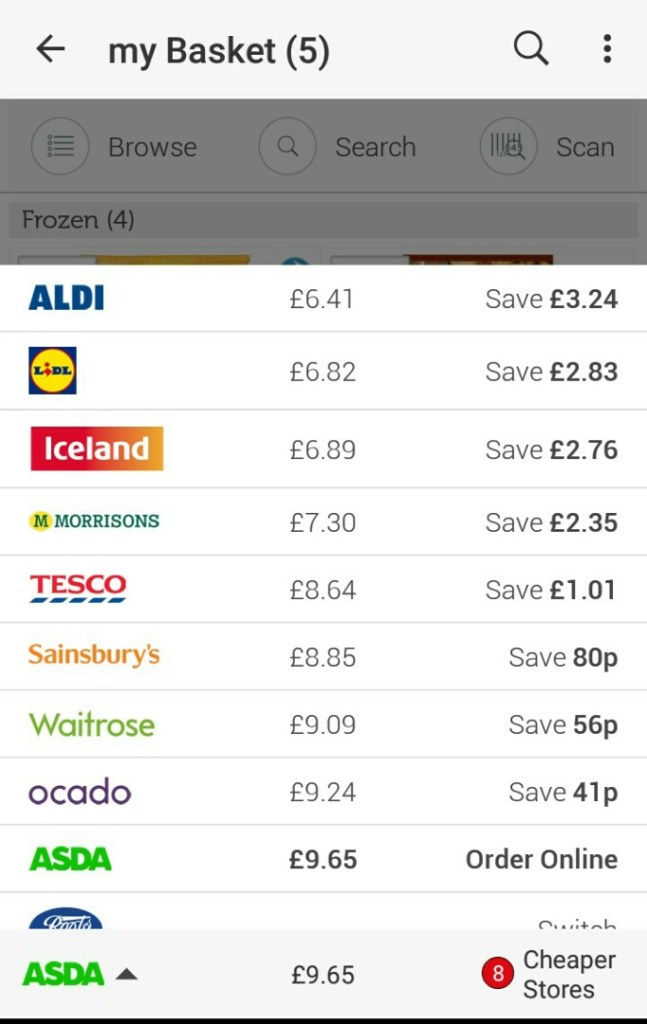Choose Sainsbury's in the store list
The height and width of the screenshot is (1024, 647).
(323, 656)
